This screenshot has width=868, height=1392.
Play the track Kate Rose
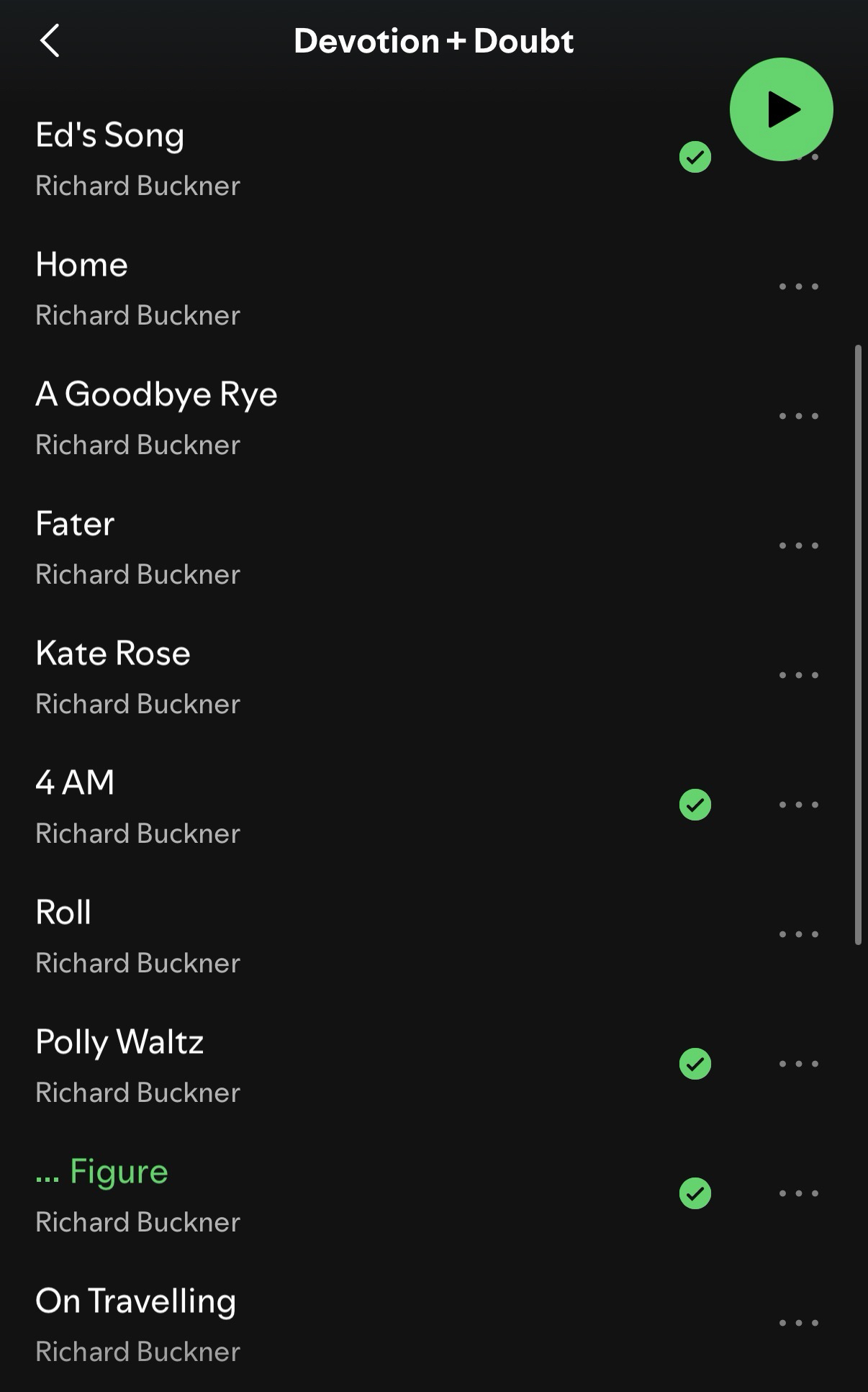click(113, 654)
